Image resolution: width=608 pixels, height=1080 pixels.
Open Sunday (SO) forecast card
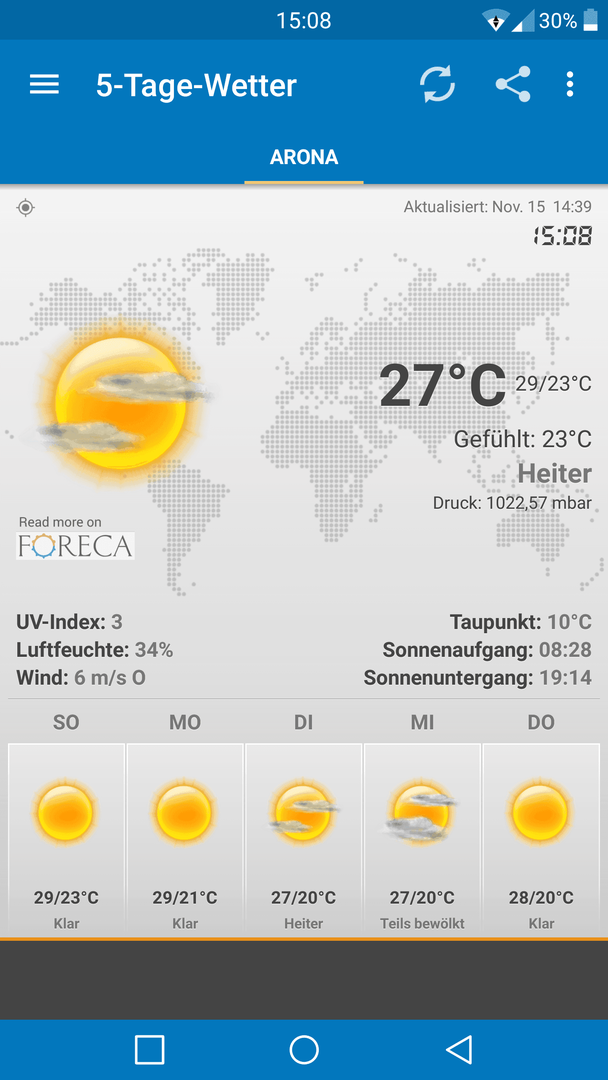click(66, 840)
